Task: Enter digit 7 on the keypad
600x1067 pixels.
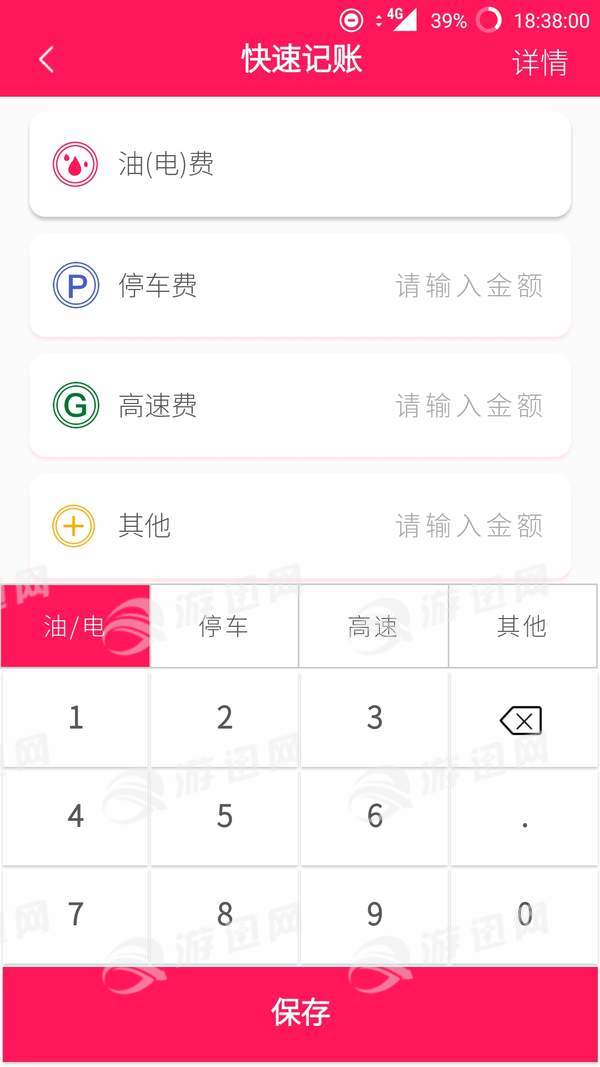Action: pyautogui.click(x=75, y=914)
